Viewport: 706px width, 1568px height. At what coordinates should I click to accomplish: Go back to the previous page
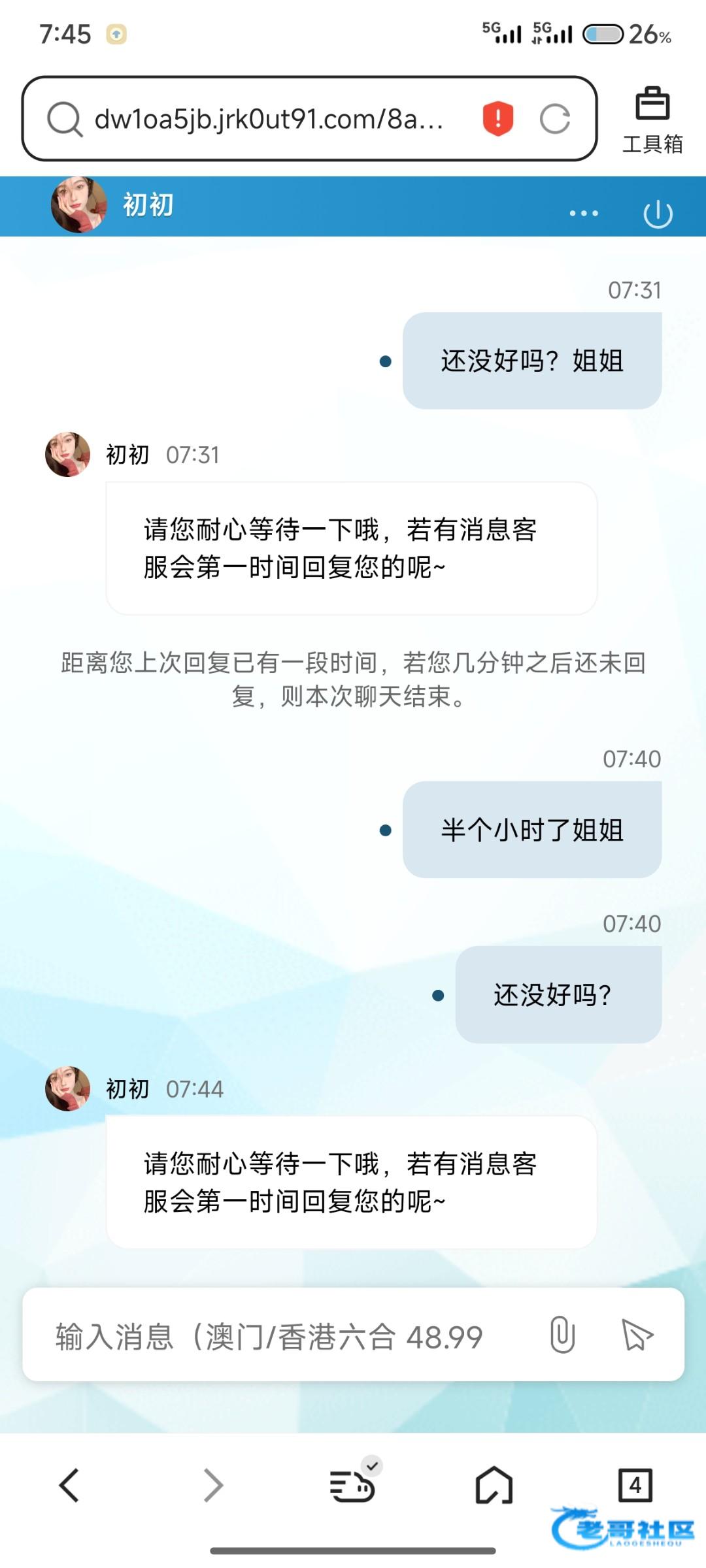coord(70,1485)
